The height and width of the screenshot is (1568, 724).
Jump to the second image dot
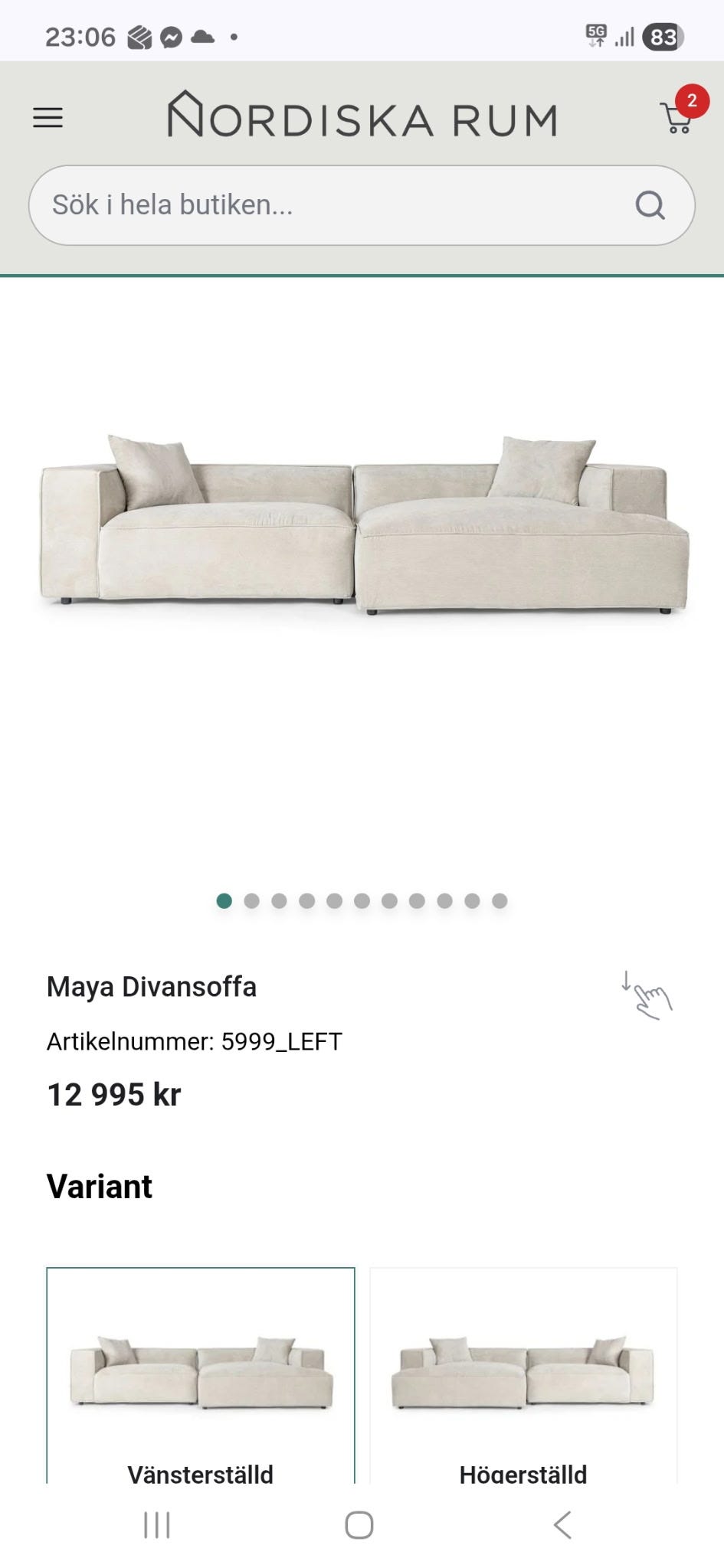pos(252,901)
